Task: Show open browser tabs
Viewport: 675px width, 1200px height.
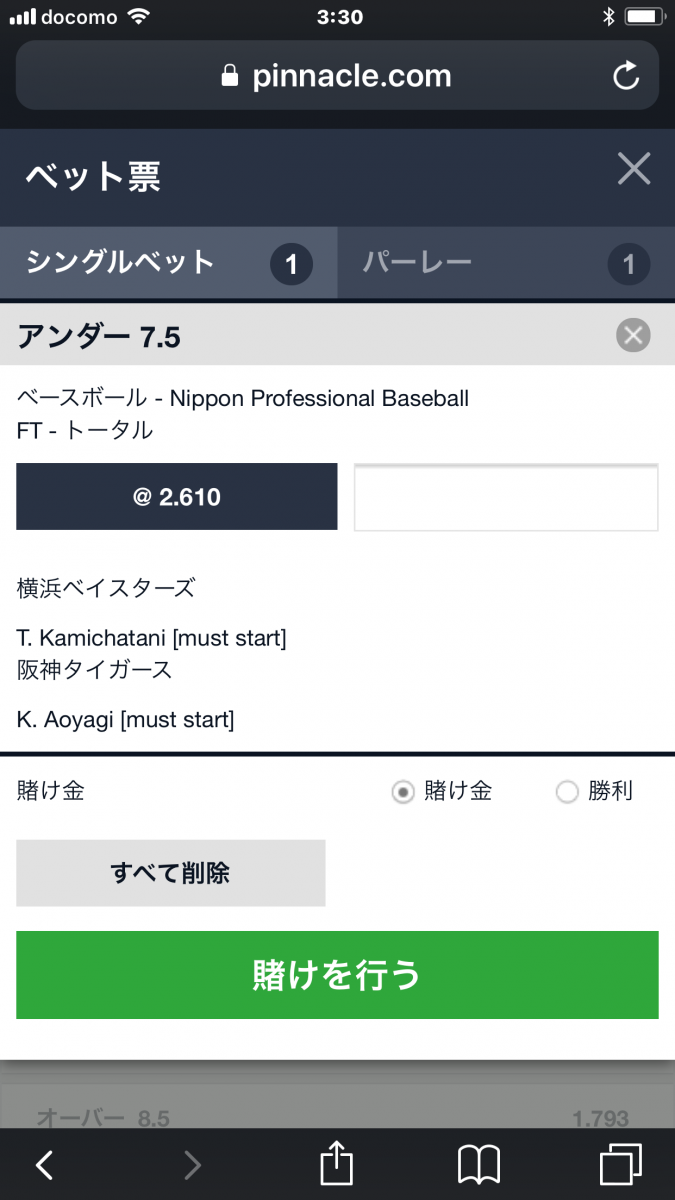Action: coord(620,1165)
